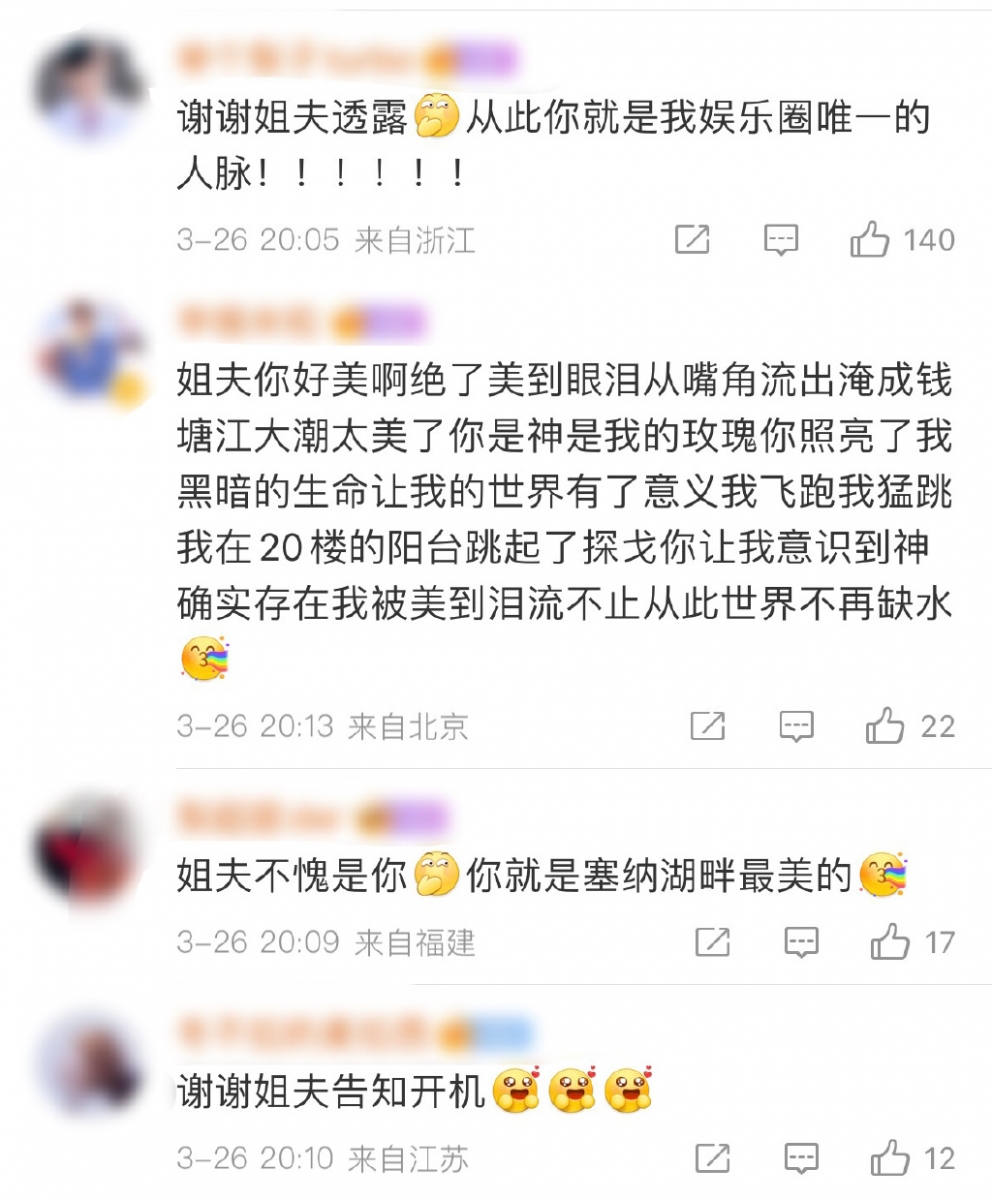Share the comment posted from 江苏
This screenshot has height=1200, width=992.
click(712, 1159)
